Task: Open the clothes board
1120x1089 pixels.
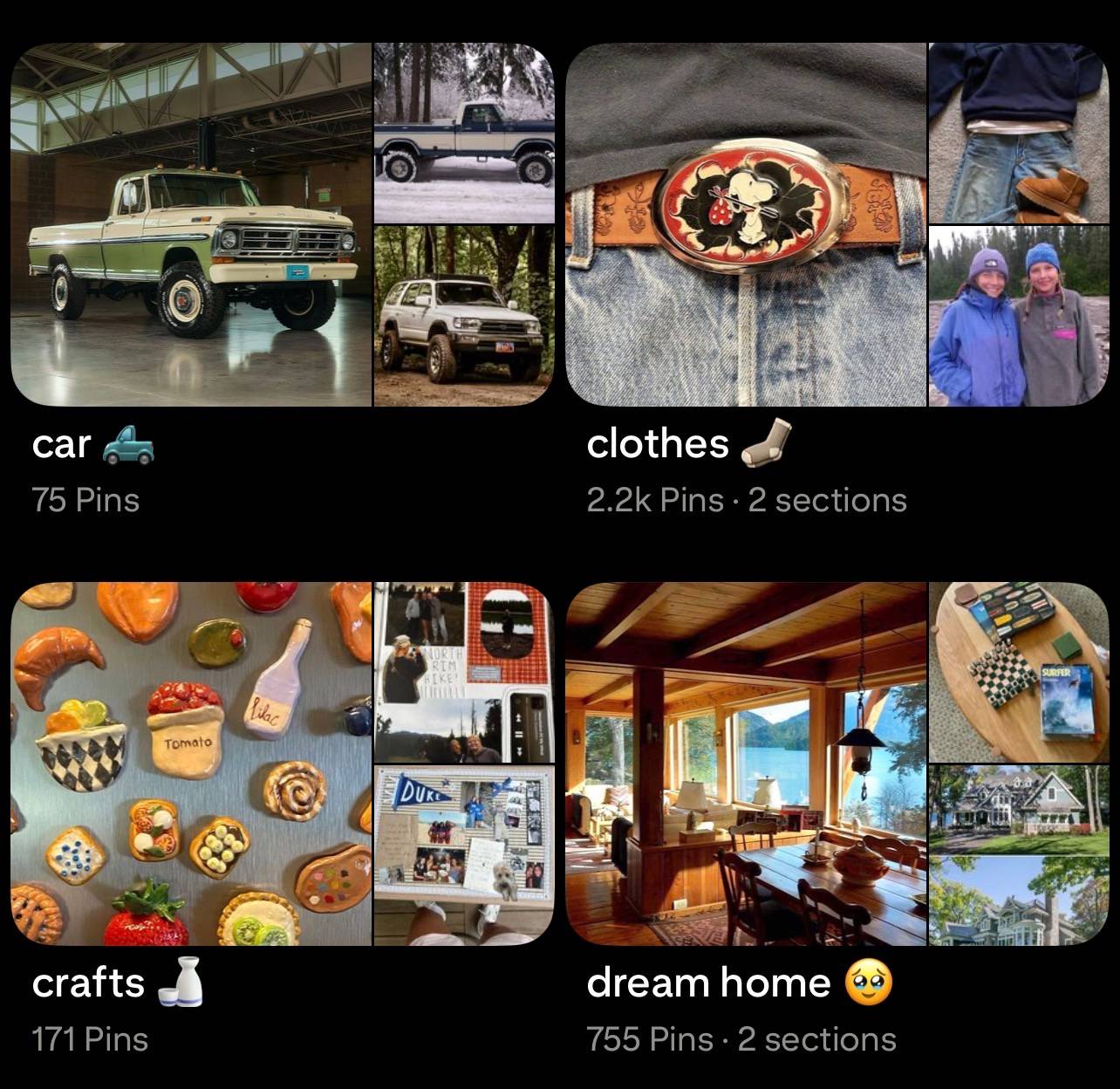Action: click(837, 224)
